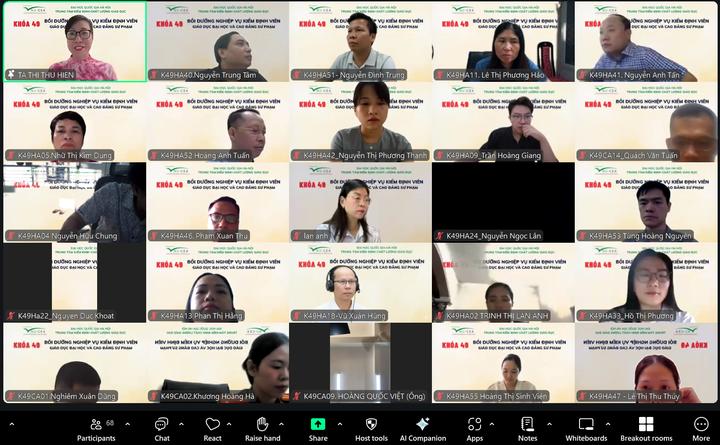Select lan anh's video tile
720x445 pixels.
click(x=360, y=202)
